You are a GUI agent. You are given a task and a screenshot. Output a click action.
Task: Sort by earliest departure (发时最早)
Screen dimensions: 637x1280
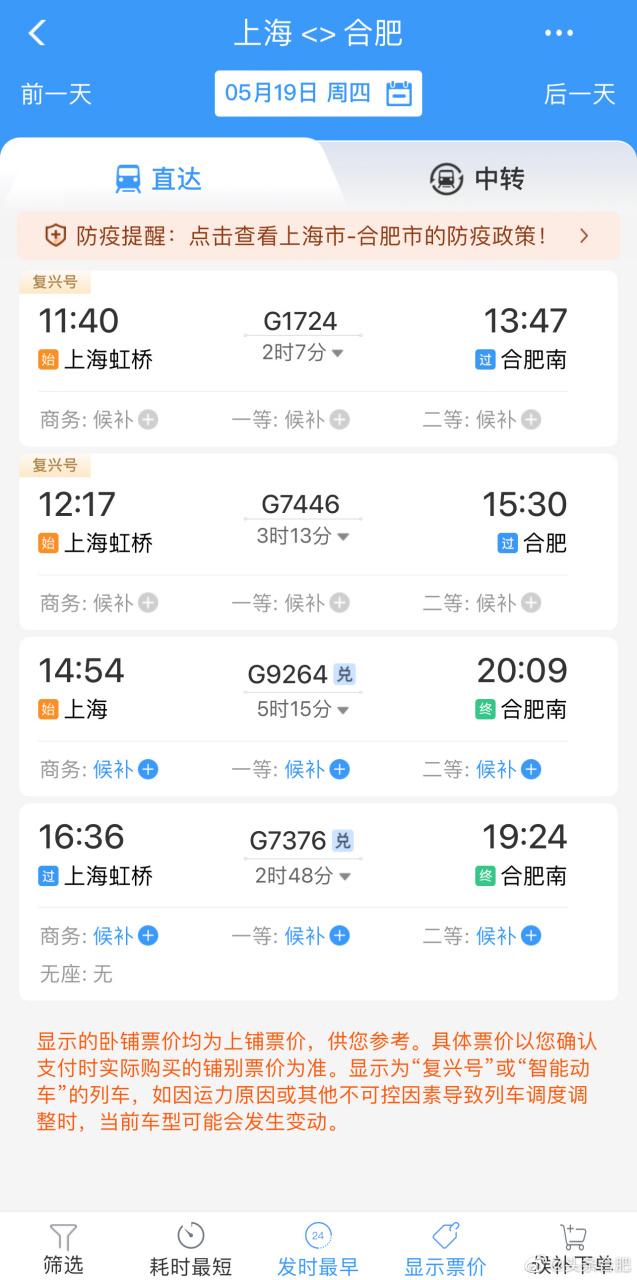(x=317, y=1248)
